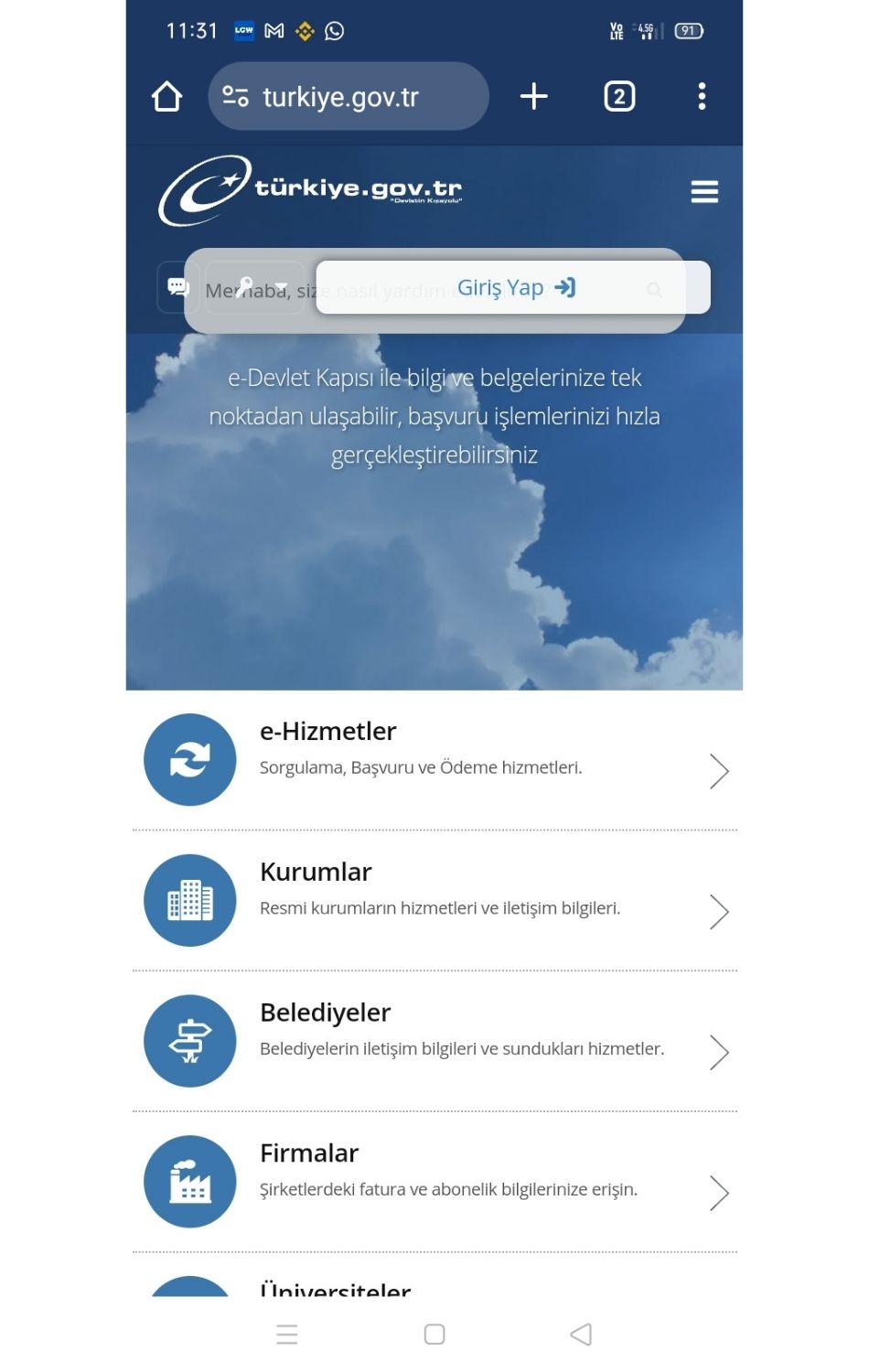The width and height of the screenshot is (869, 1372).
Task: Open the chat assistant icon
Action: [x=177, y=288]
